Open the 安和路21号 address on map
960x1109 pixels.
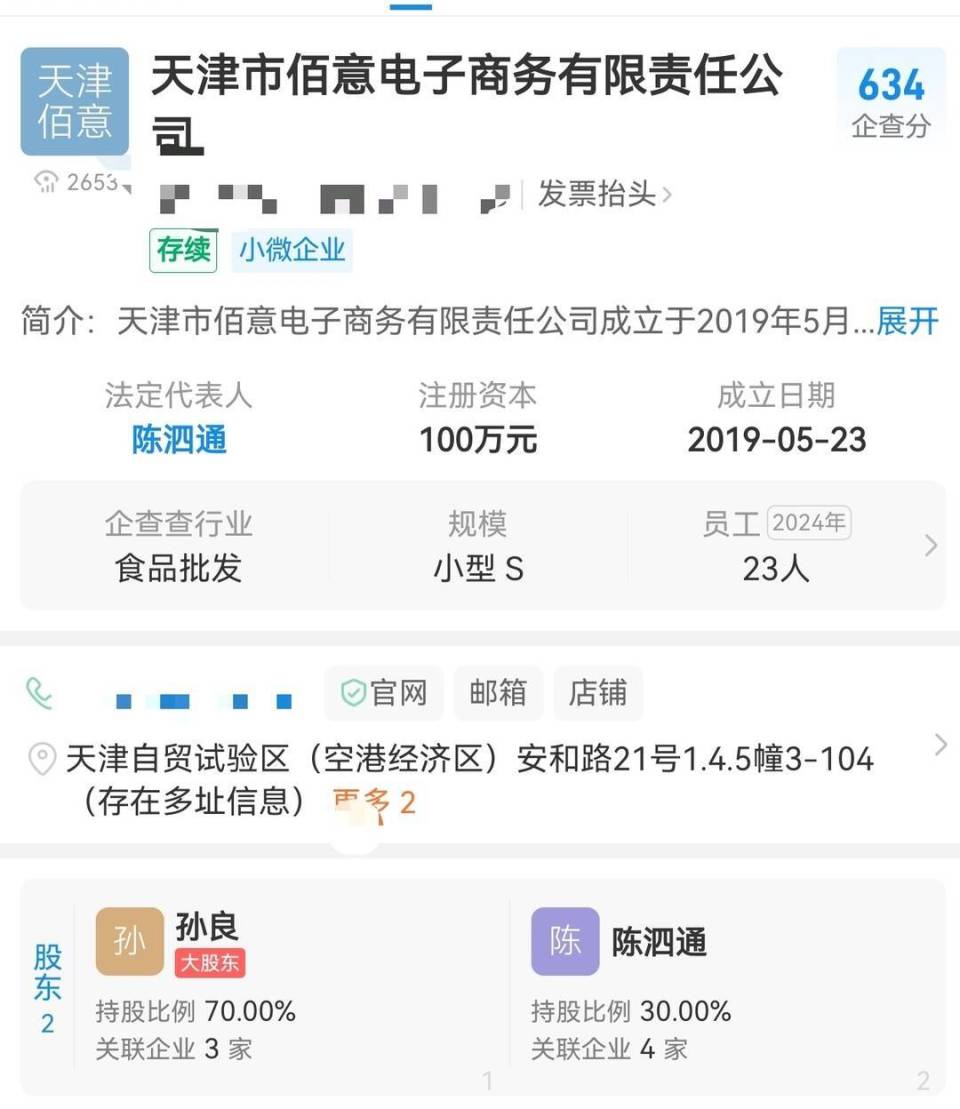470,760
